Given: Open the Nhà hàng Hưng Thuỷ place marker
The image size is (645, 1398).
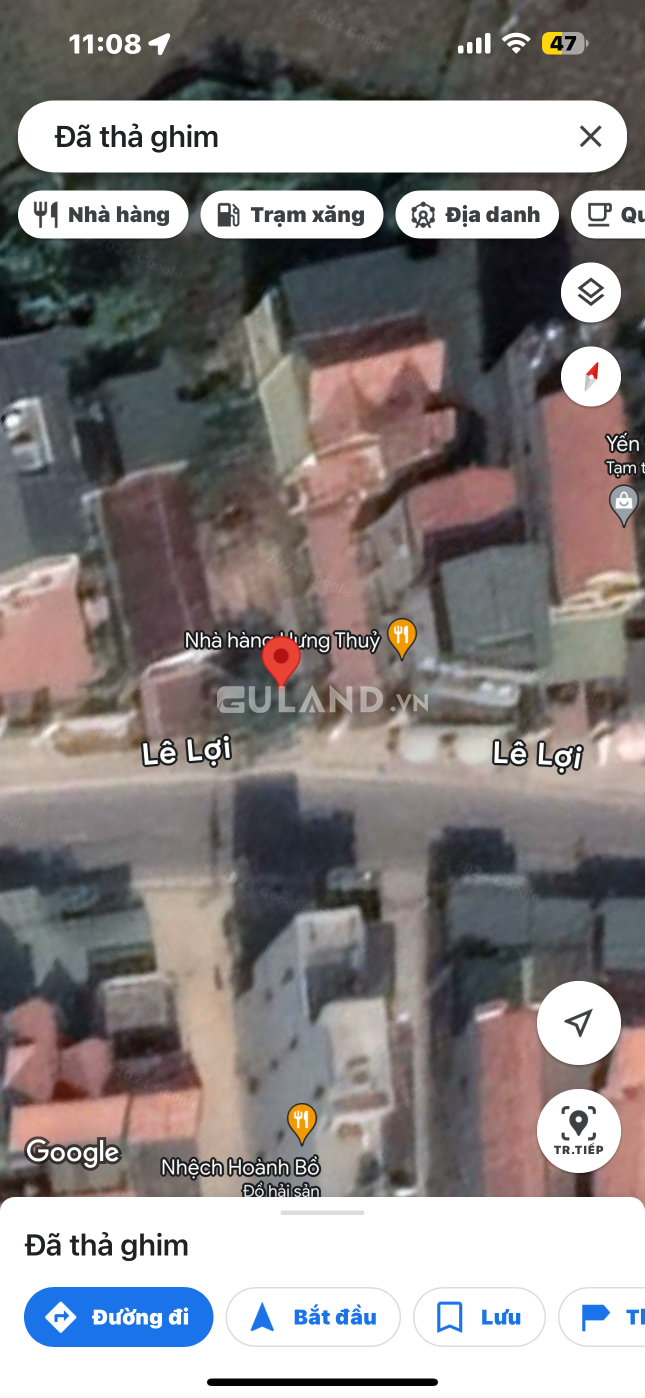Looking at the screenshot, I should 402,637.
